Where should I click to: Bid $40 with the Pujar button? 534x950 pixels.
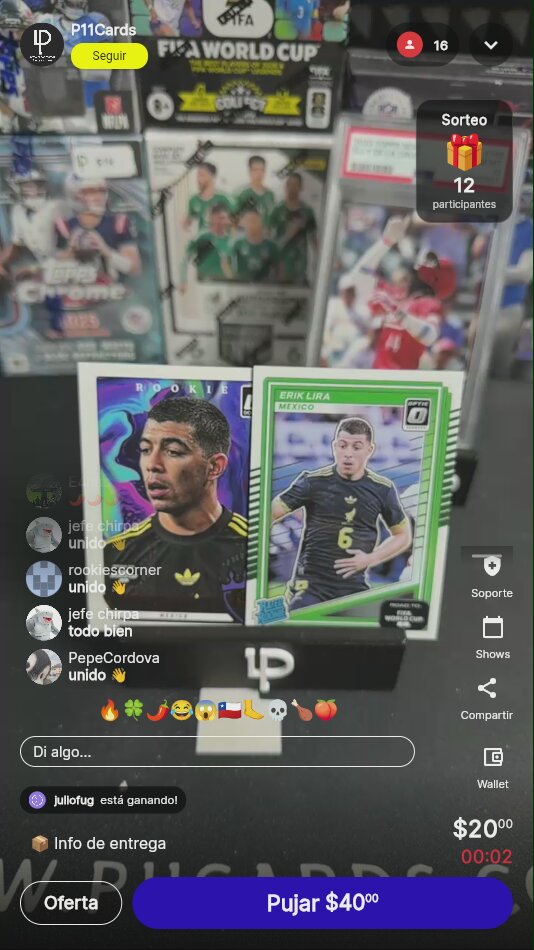click(322, 903)
